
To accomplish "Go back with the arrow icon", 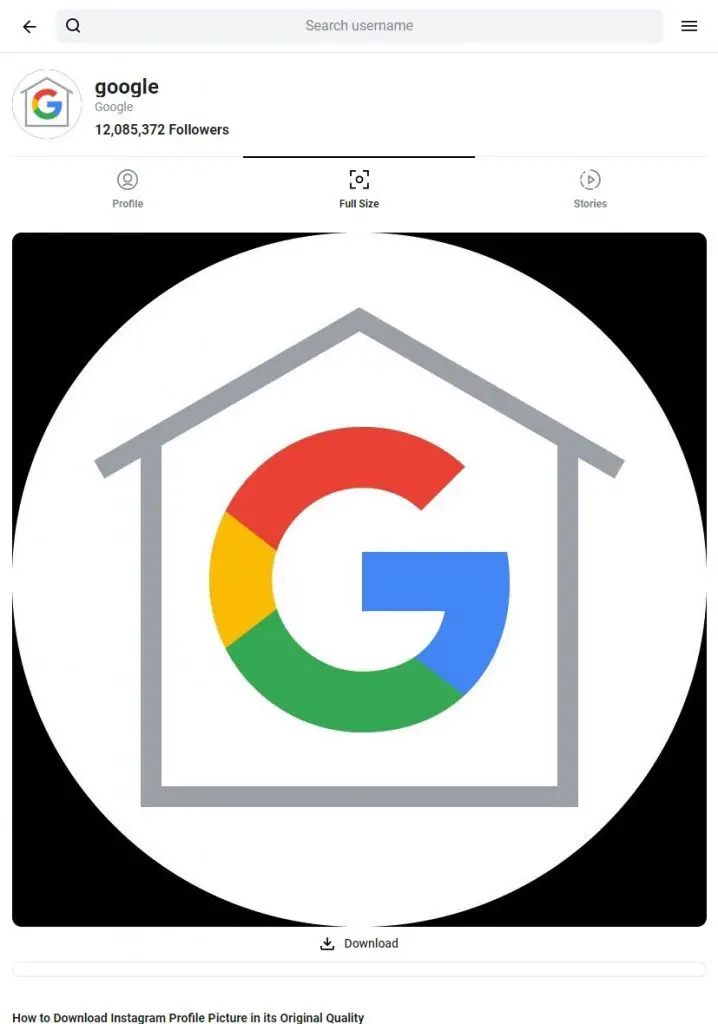I will (x=29, y=27).
